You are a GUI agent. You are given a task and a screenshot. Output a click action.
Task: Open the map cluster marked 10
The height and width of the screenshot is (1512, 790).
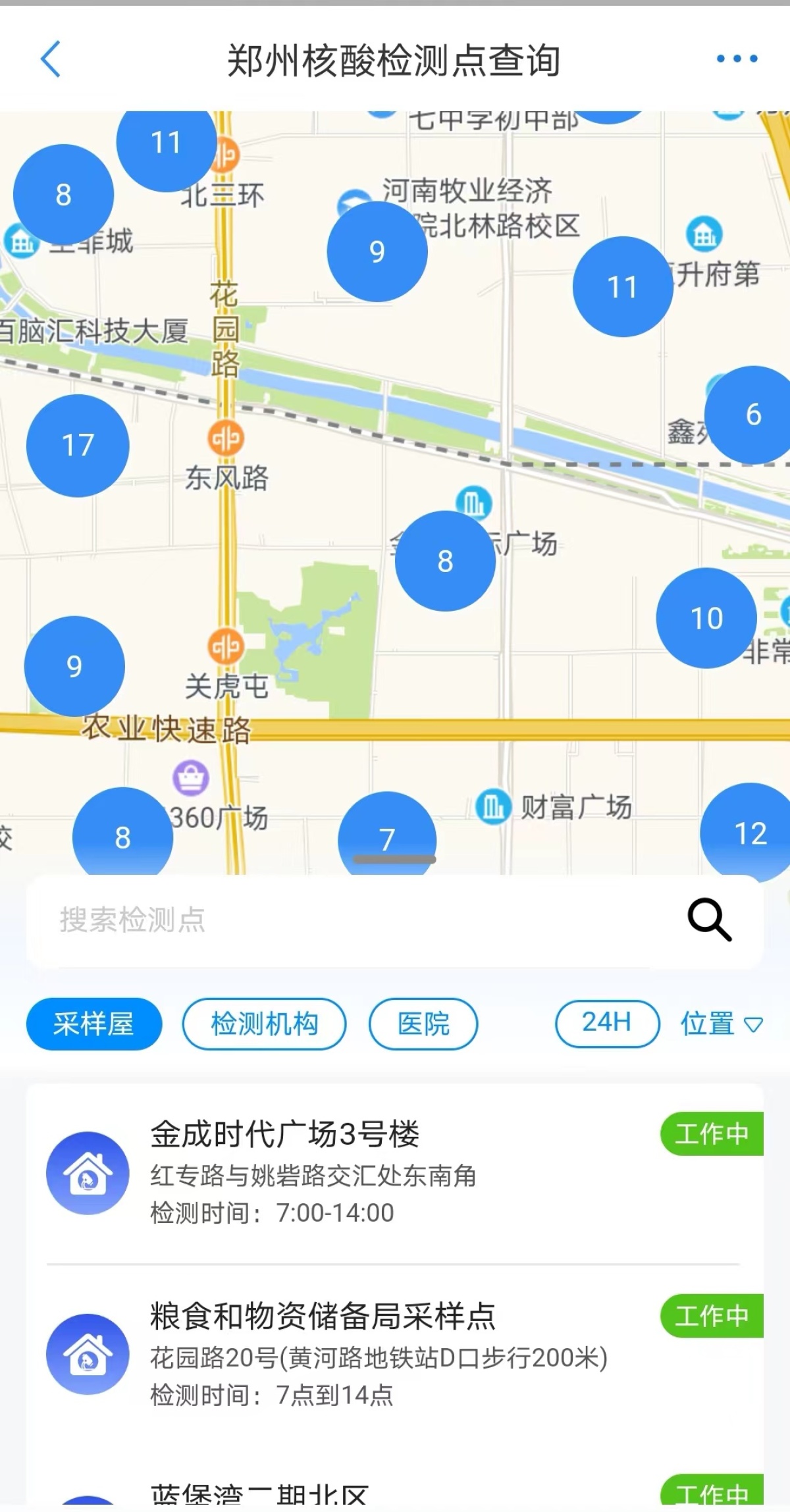[x=706, y=618]
